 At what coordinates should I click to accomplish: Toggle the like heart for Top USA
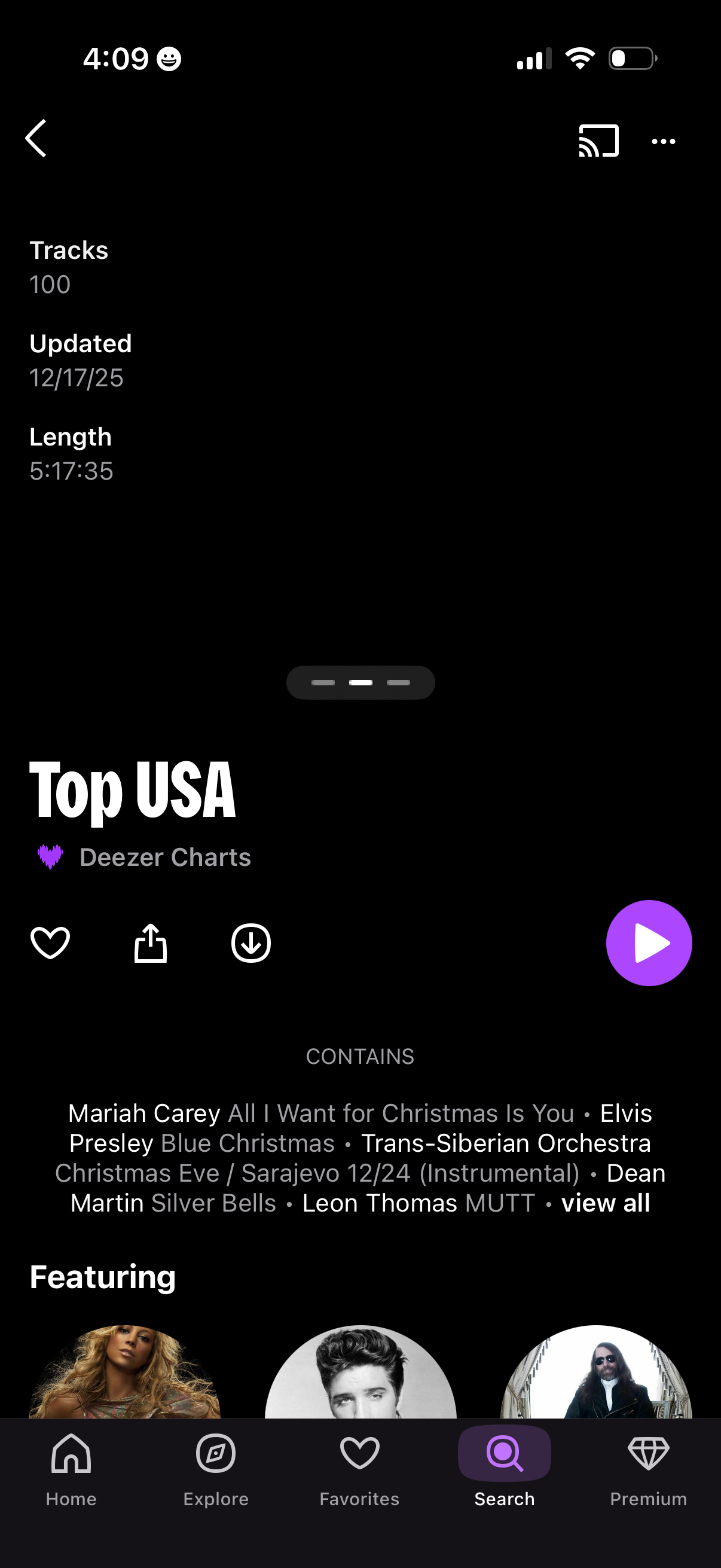[x=50, y=942]
